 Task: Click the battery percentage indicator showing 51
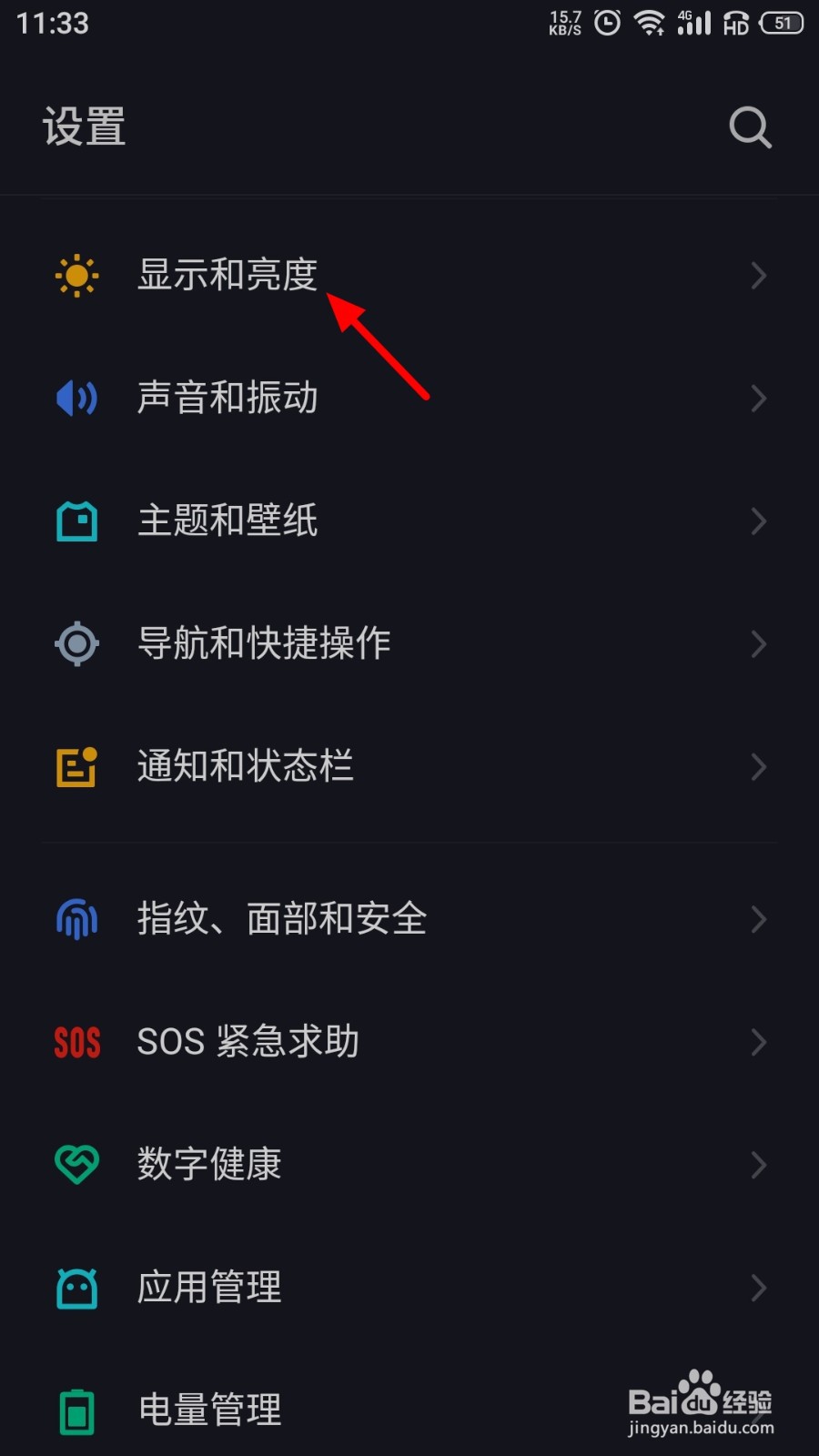(x=781, y=22)
